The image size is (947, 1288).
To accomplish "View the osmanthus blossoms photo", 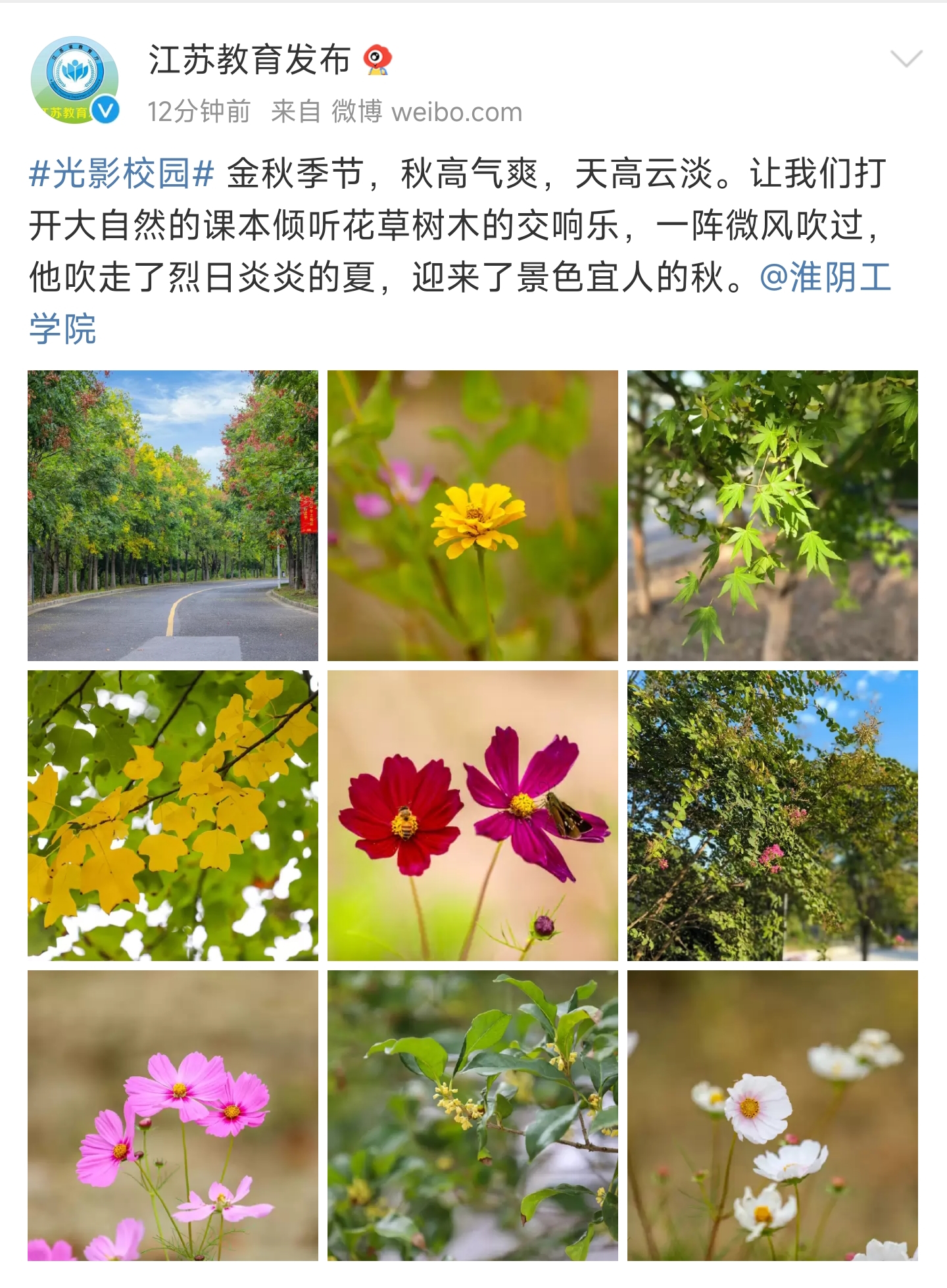I will coord(473,1116).
